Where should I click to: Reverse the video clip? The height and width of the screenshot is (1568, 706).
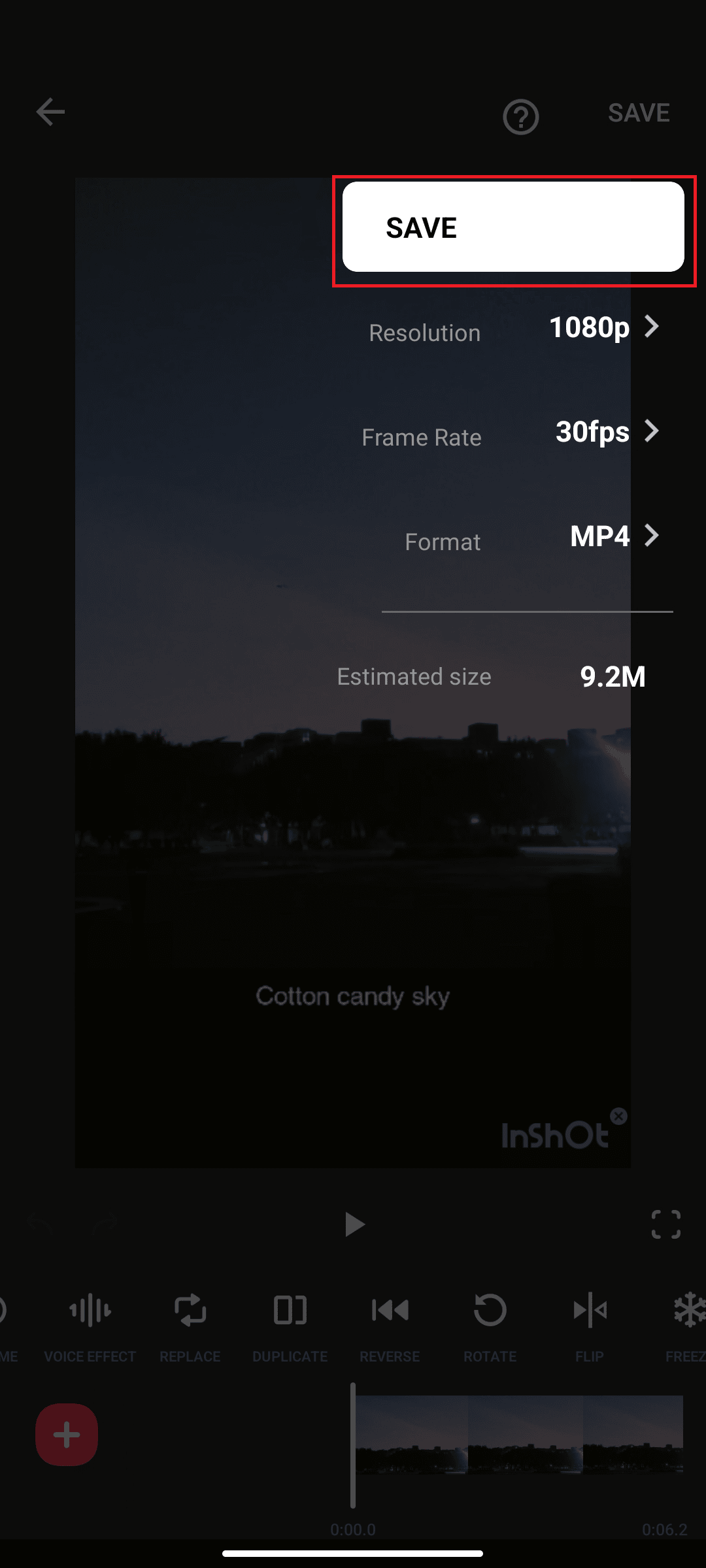coord(390,1325)
